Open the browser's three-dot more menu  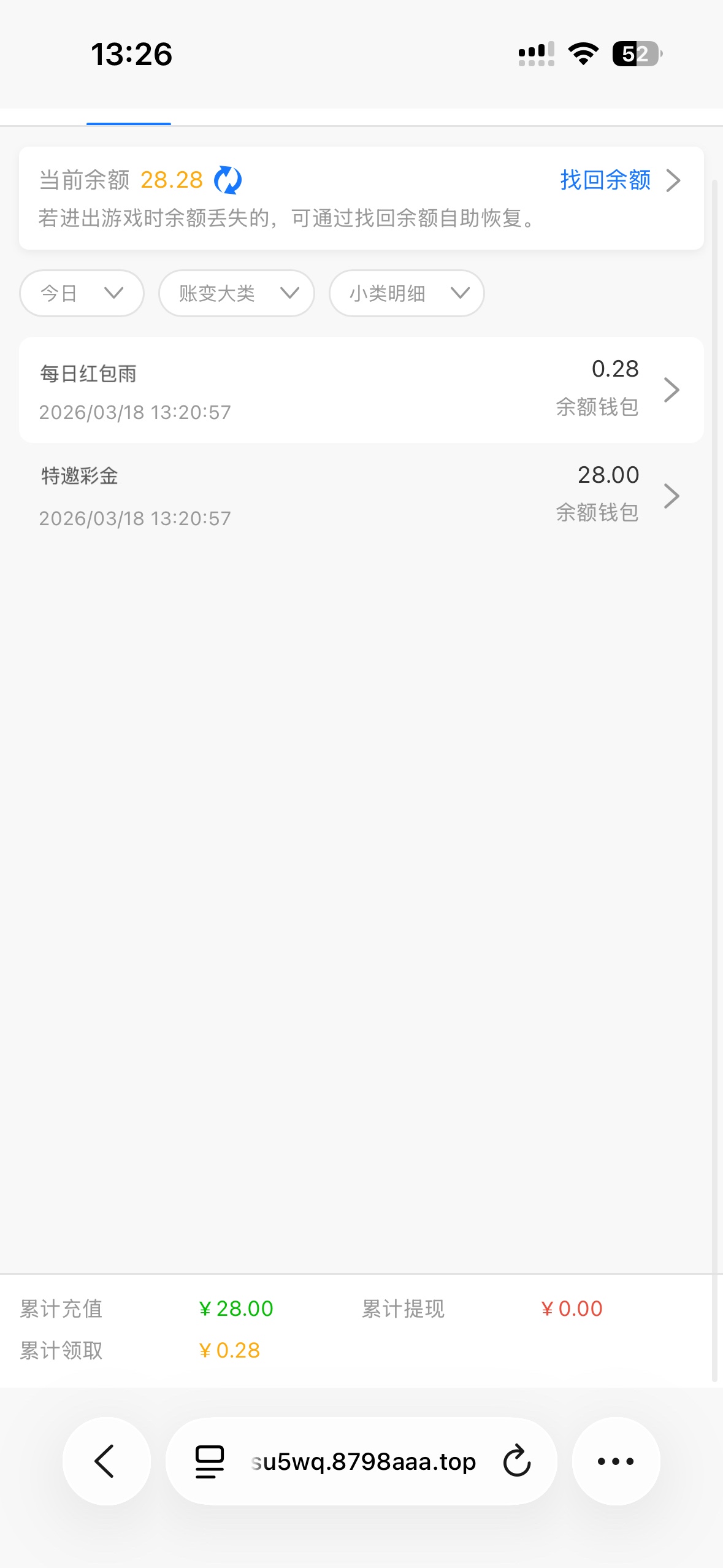coord(616,1461)
